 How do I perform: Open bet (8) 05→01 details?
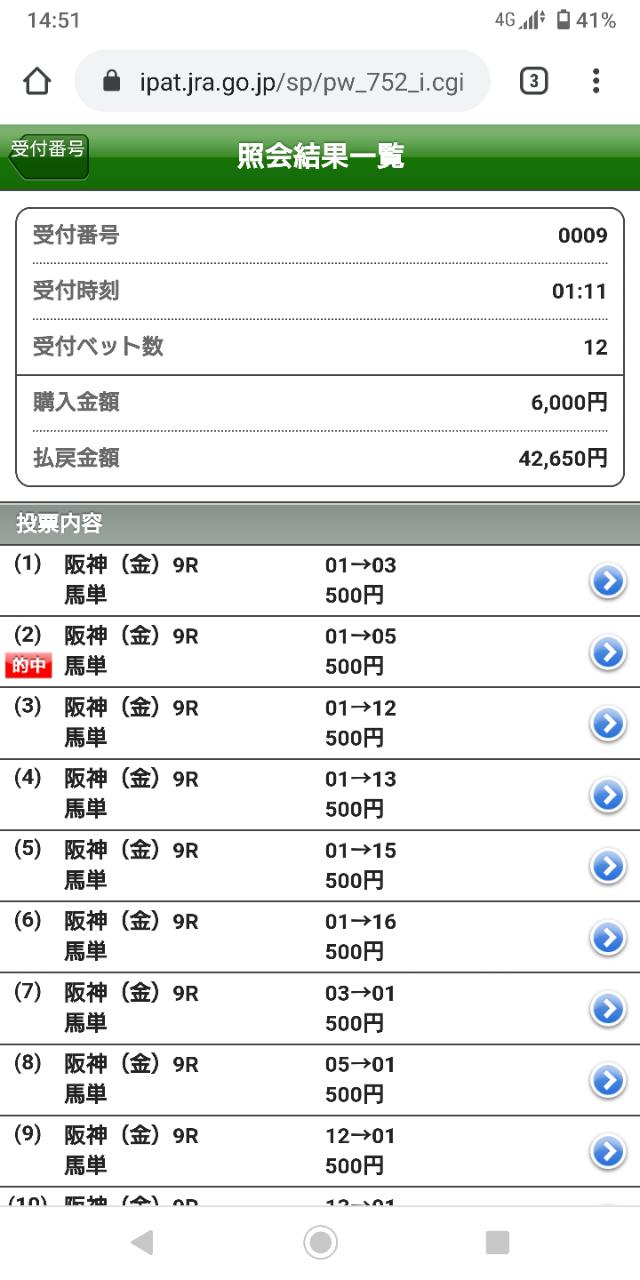click(x=607, y=1080)
